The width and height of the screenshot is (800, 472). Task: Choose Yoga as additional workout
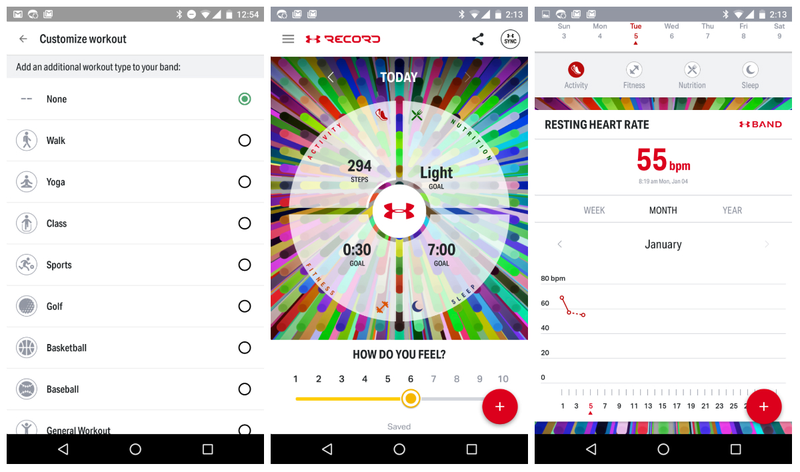[x=244, y=182]
